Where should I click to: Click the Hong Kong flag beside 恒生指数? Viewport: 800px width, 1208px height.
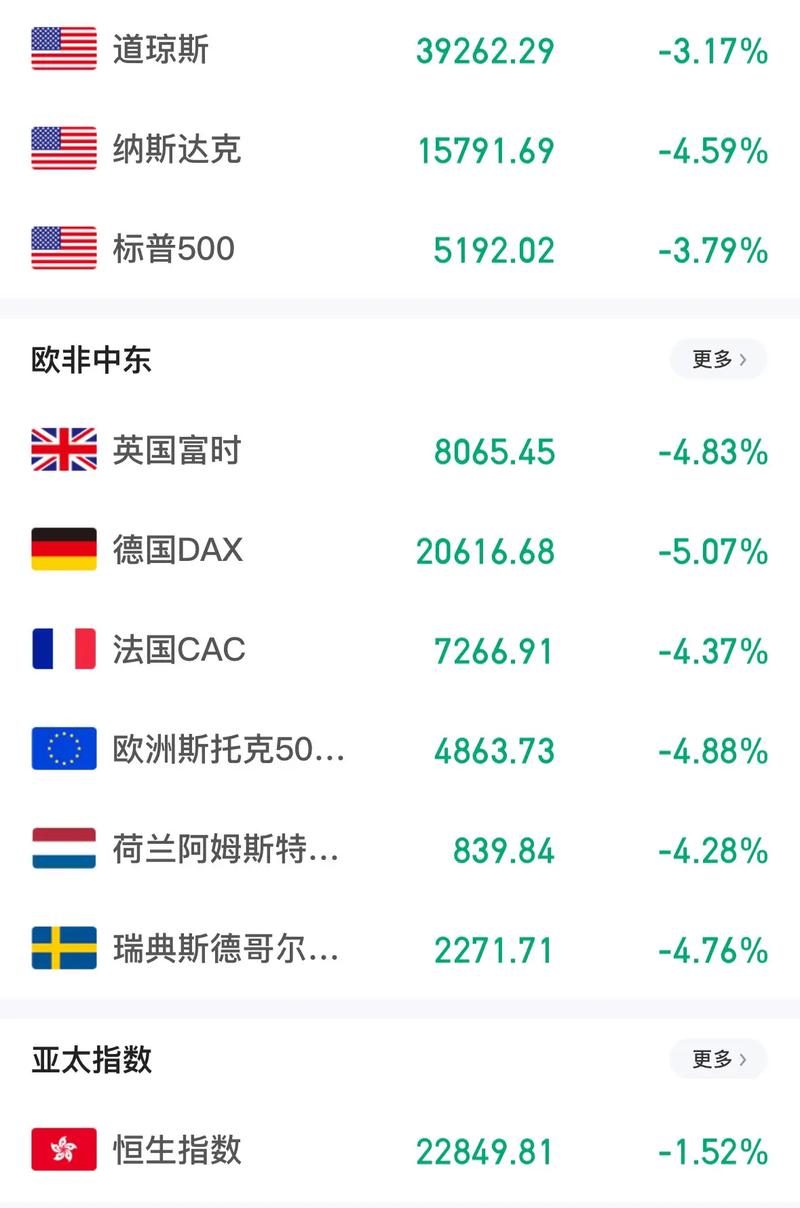tap(62, 1151)
